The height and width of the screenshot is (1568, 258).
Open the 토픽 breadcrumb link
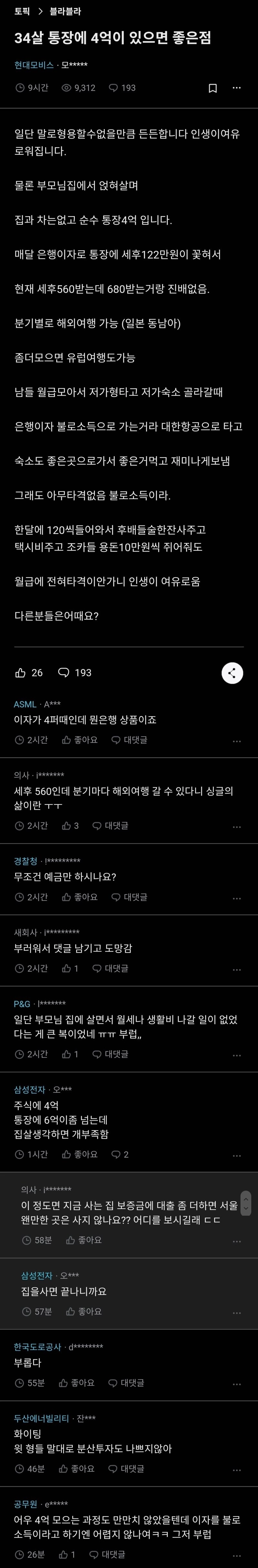[23, 11]
